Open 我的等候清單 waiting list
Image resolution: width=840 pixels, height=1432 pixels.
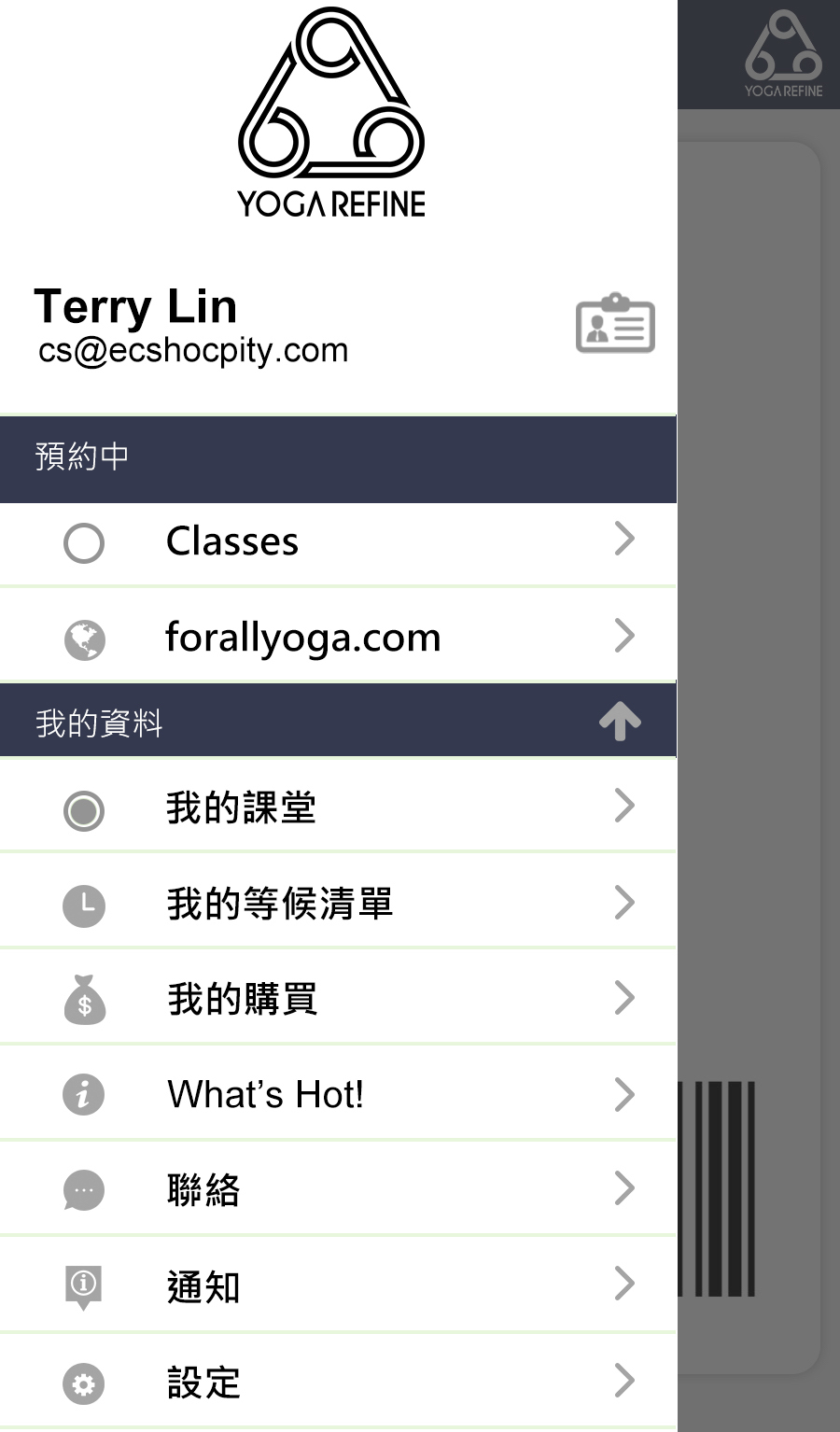[338, 904]
